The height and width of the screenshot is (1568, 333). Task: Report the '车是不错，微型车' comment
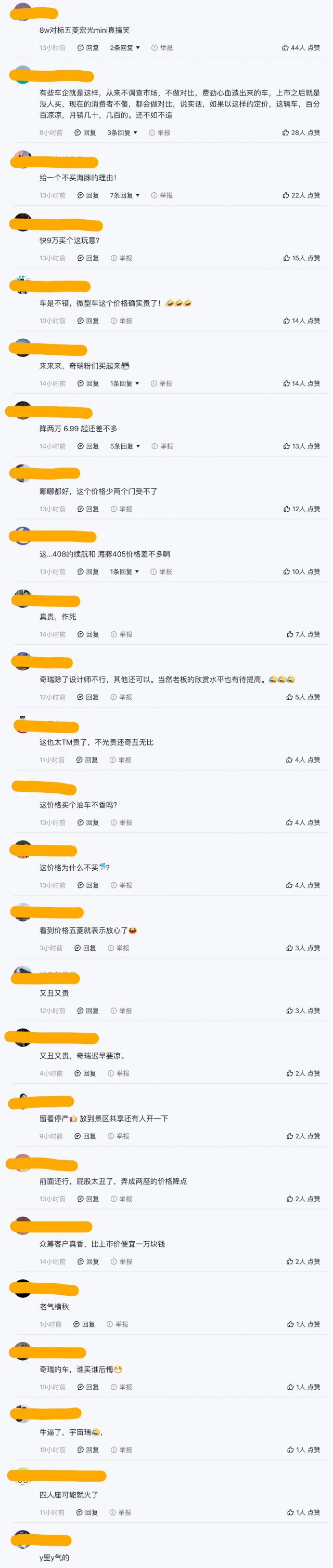point(121,321)
